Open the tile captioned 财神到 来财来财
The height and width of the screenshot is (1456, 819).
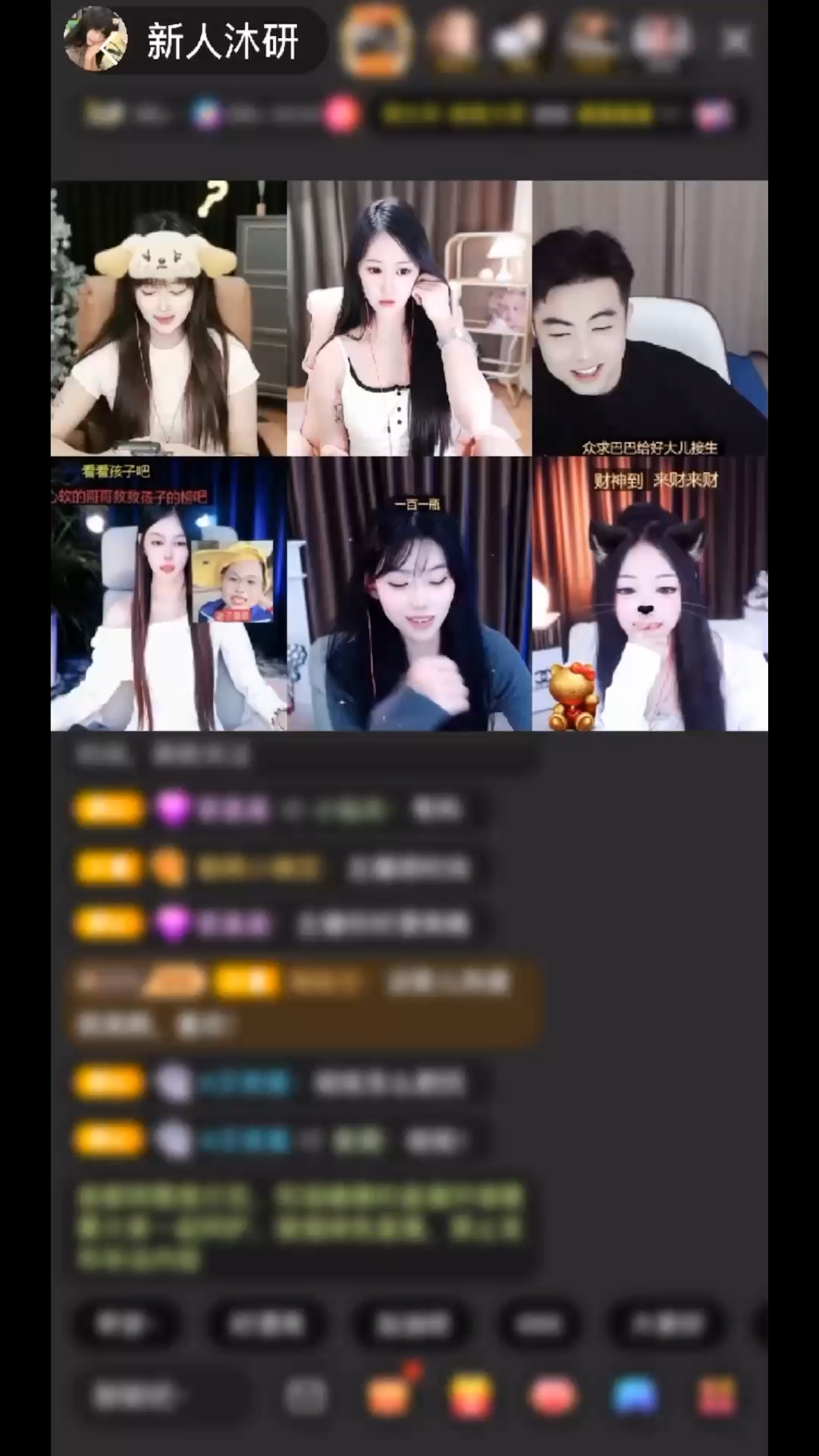(x=650, y=594)
